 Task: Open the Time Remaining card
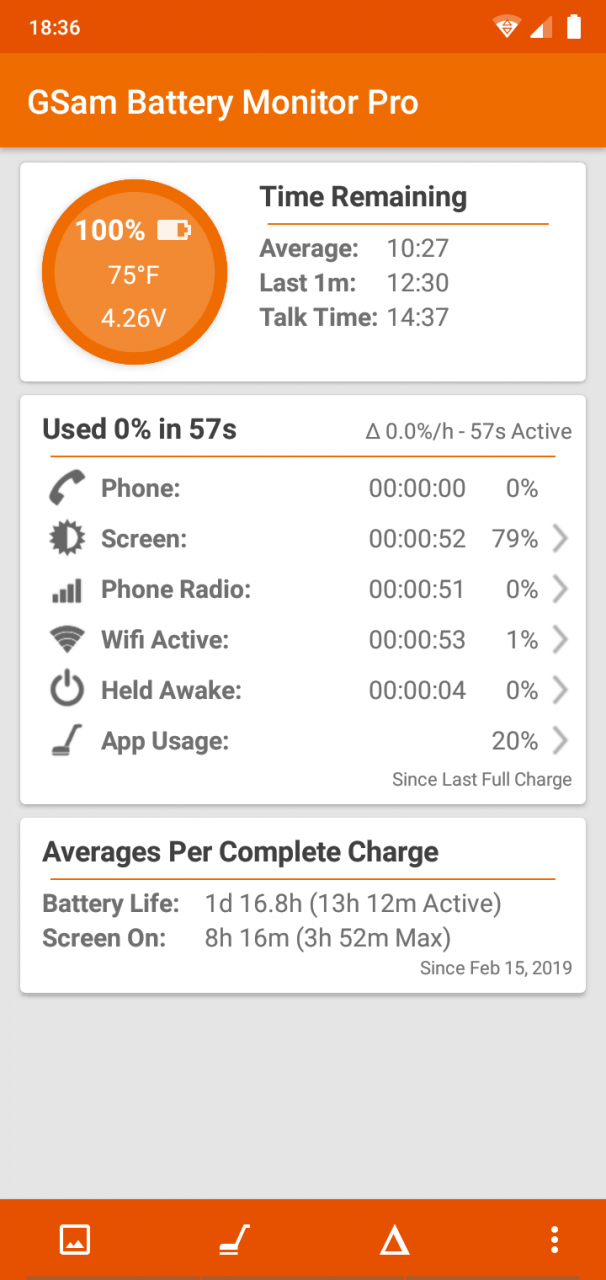point(303,272)
